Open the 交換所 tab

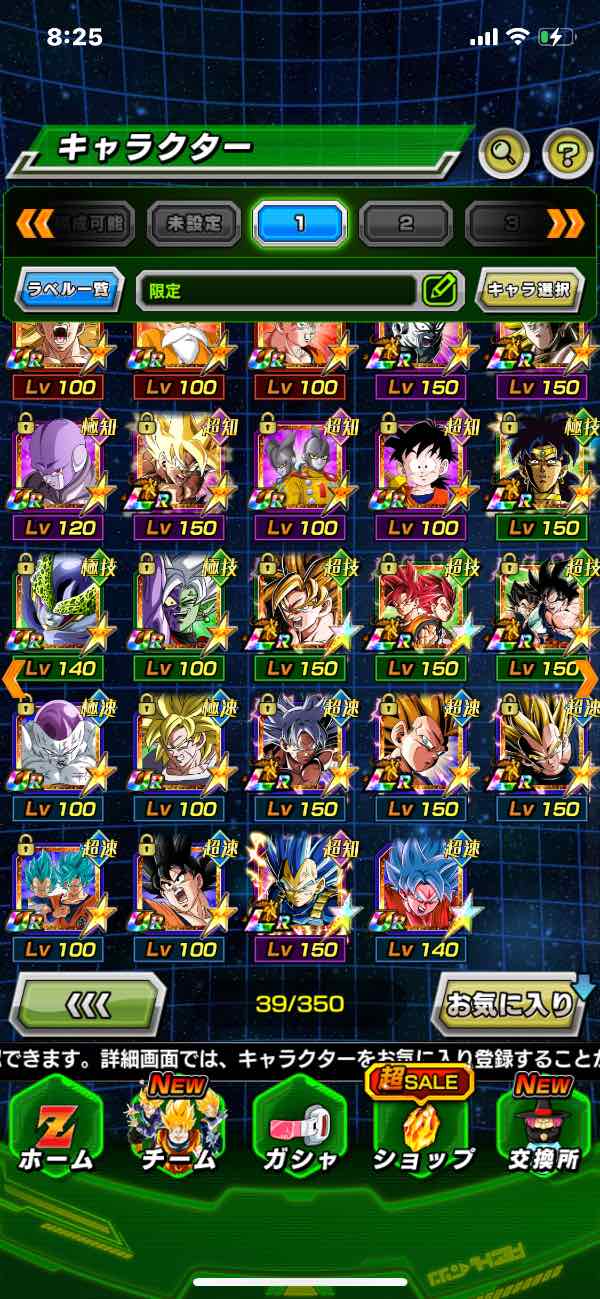[x=544, y=1130]
